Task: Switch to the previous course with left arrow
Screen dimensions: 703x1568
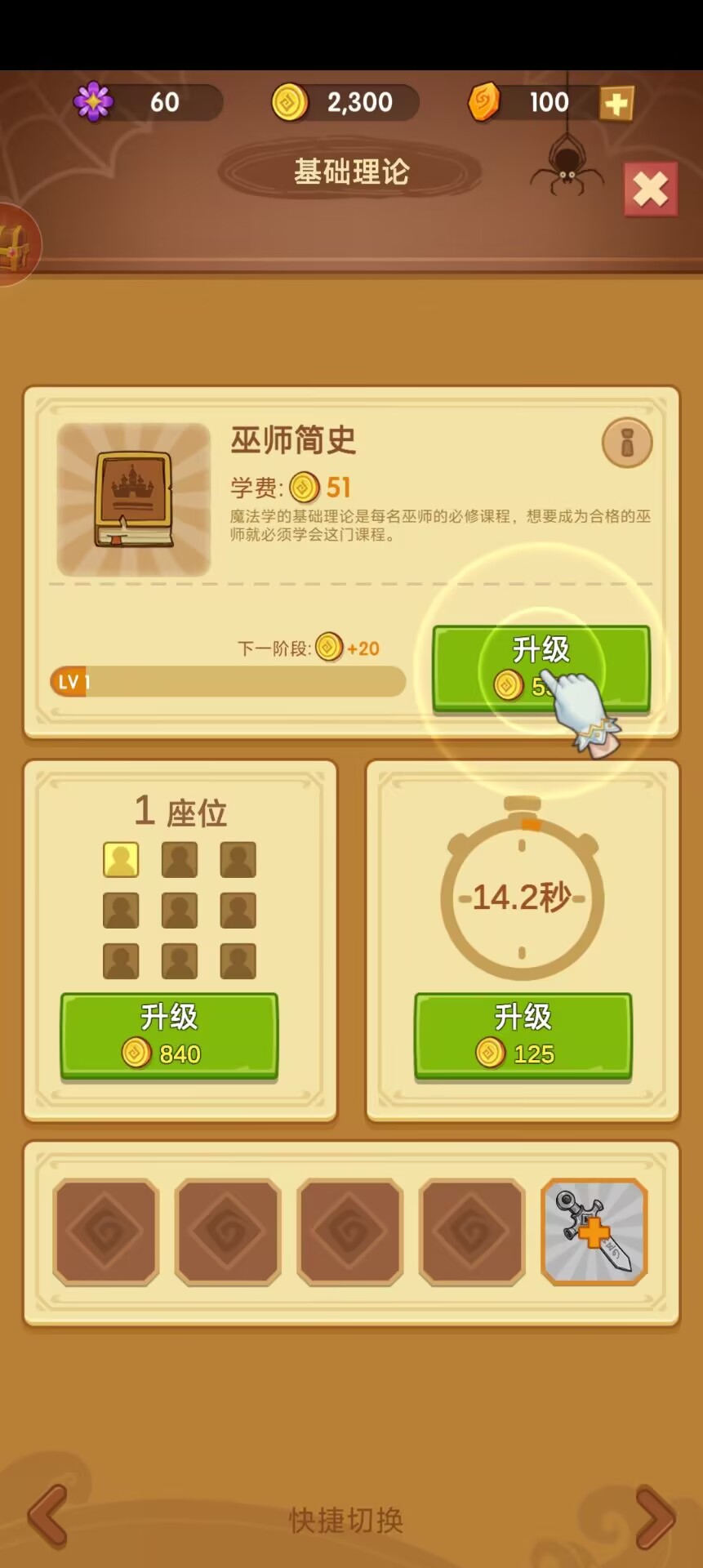Action: pos(47,1516)
